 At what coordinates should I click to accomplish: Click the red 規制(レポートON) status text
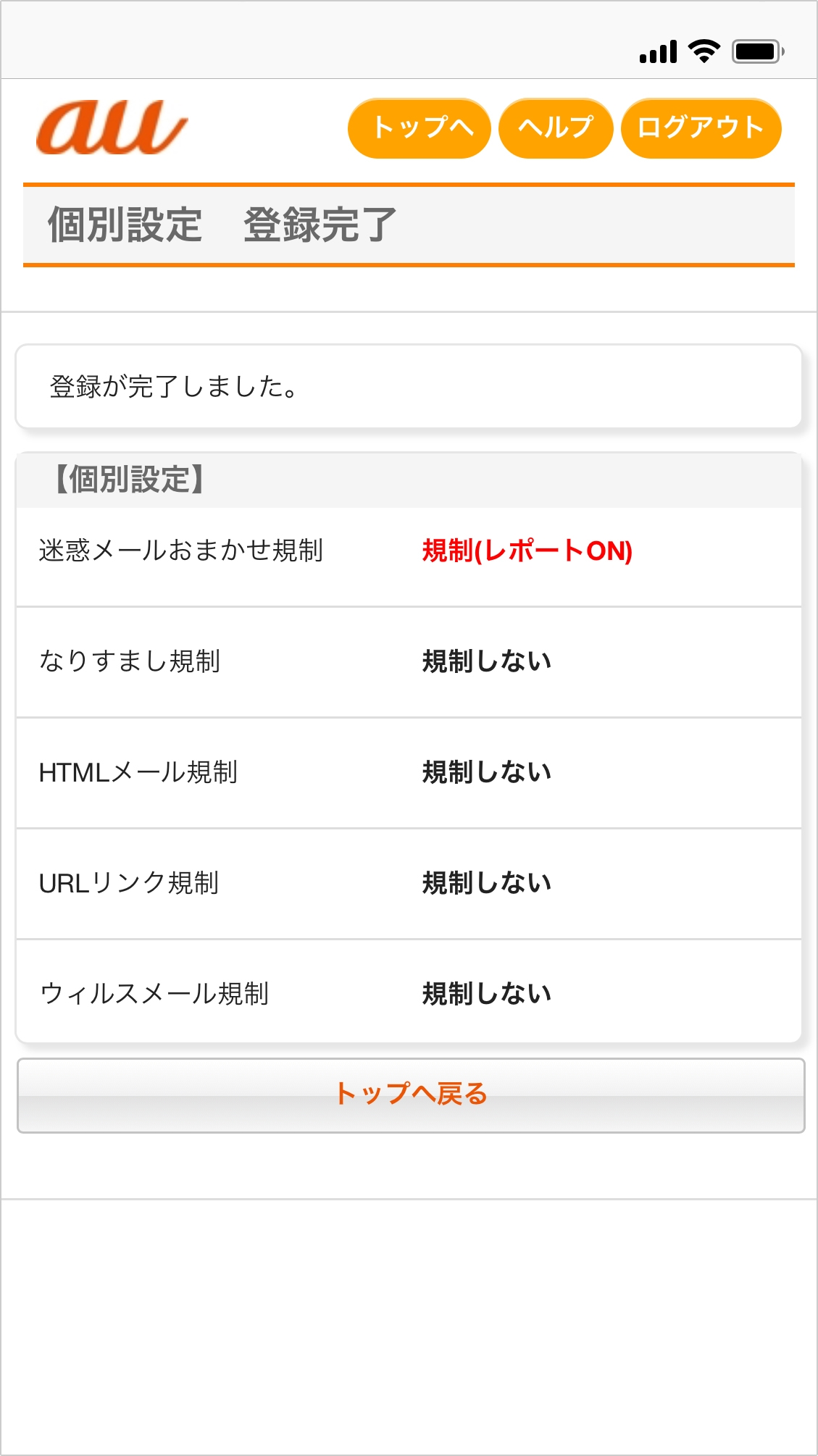coord(527,551)
